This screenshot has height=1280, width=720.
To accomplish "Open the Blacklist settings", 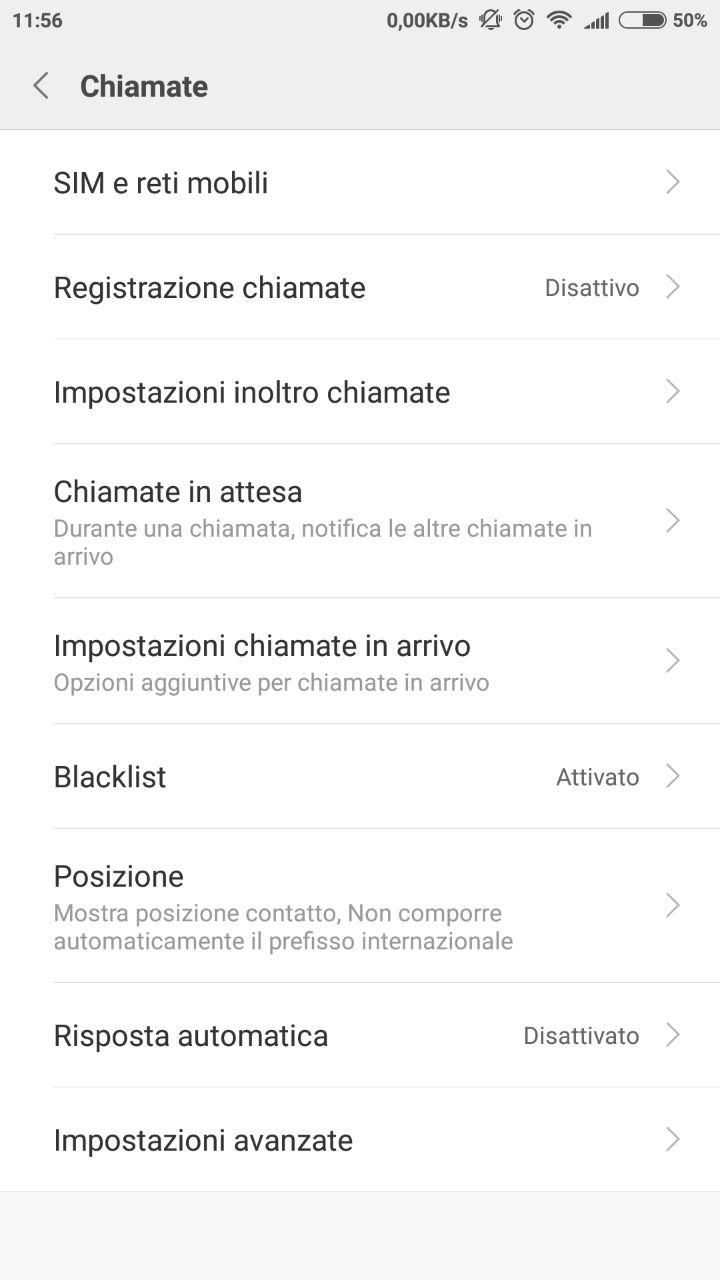I will [360, 776].
